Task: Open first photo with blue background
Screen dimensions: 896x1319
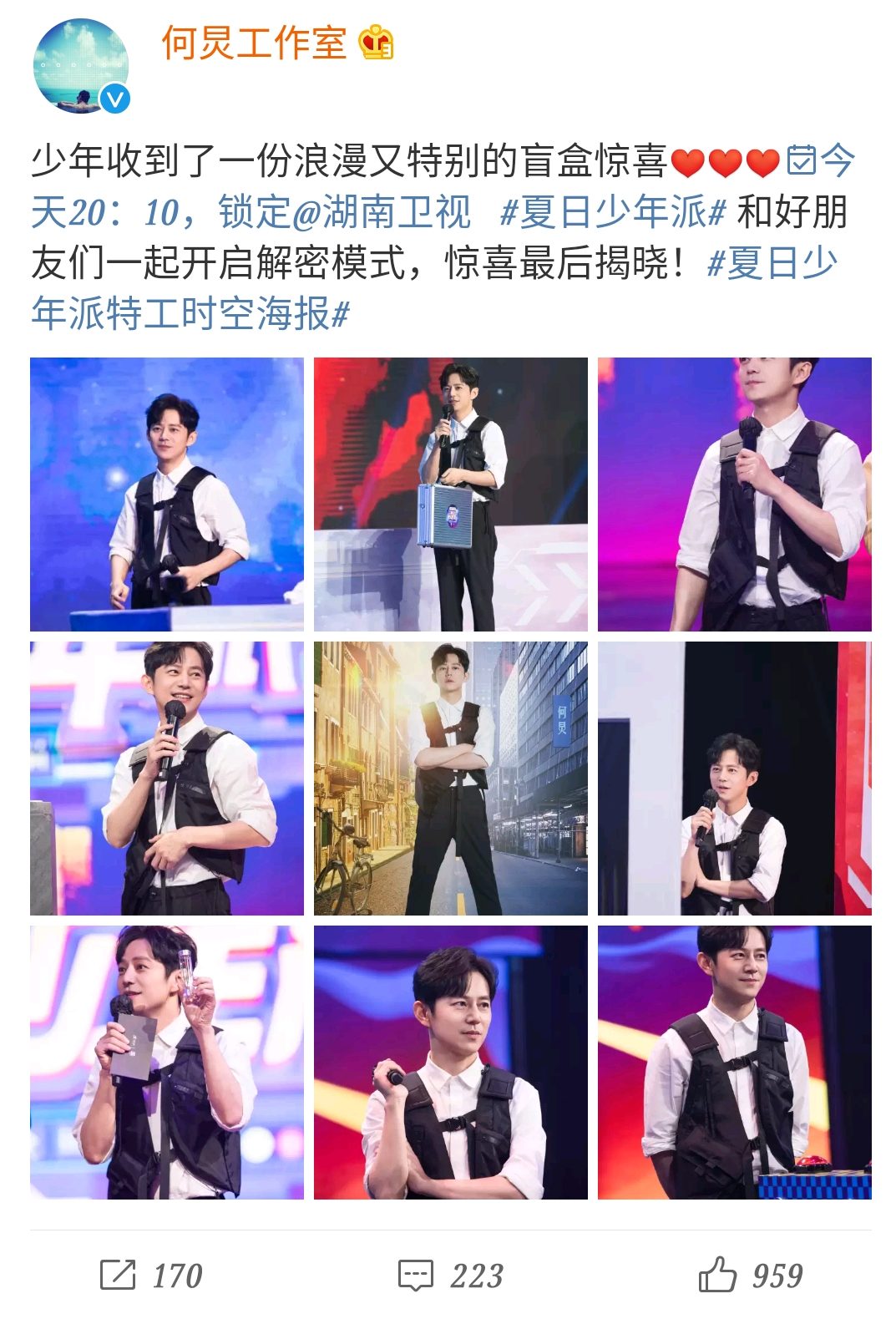Action: 167,494
